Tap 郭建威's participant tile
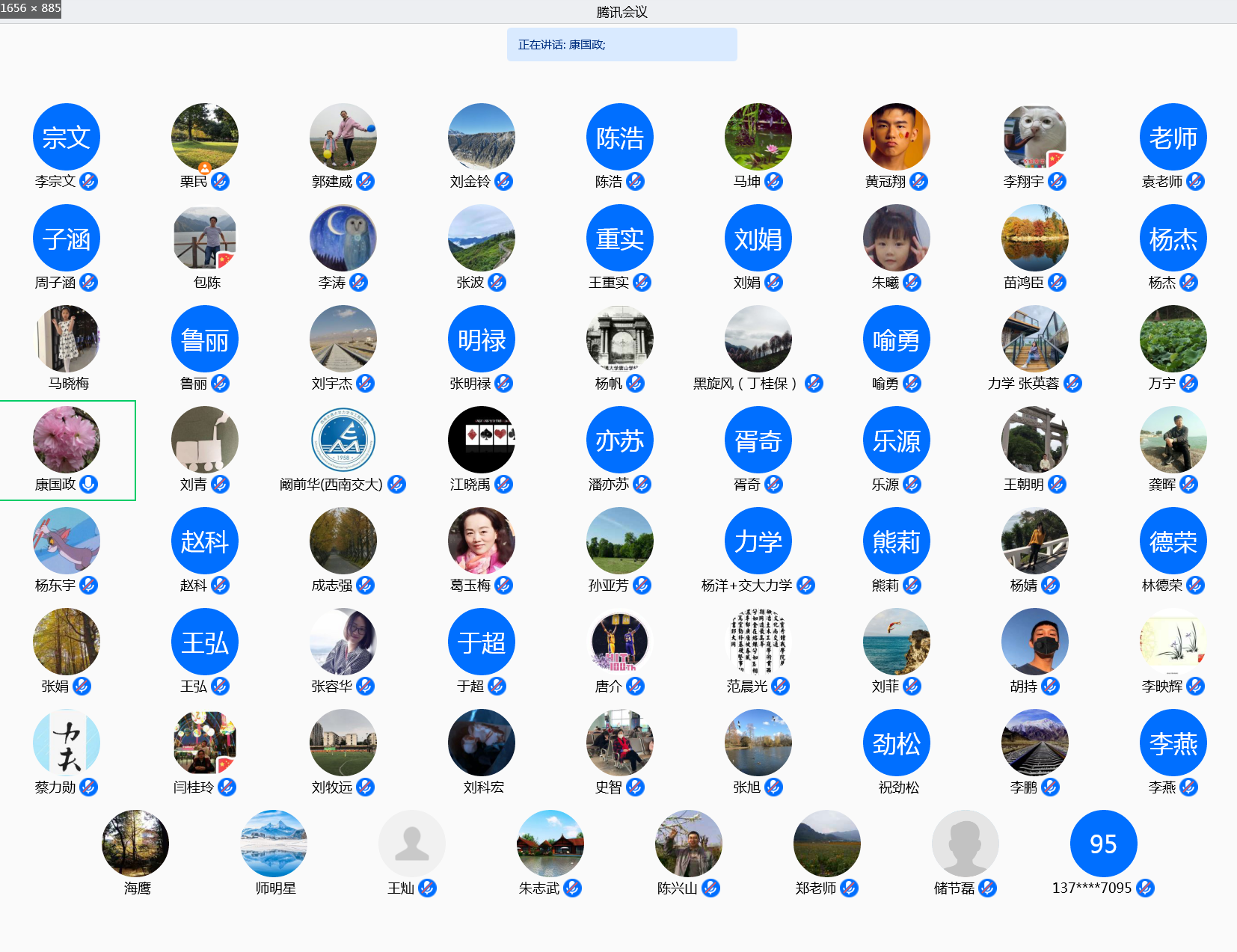The height and width of the screenshot is (952, 1237). [343, 138]
